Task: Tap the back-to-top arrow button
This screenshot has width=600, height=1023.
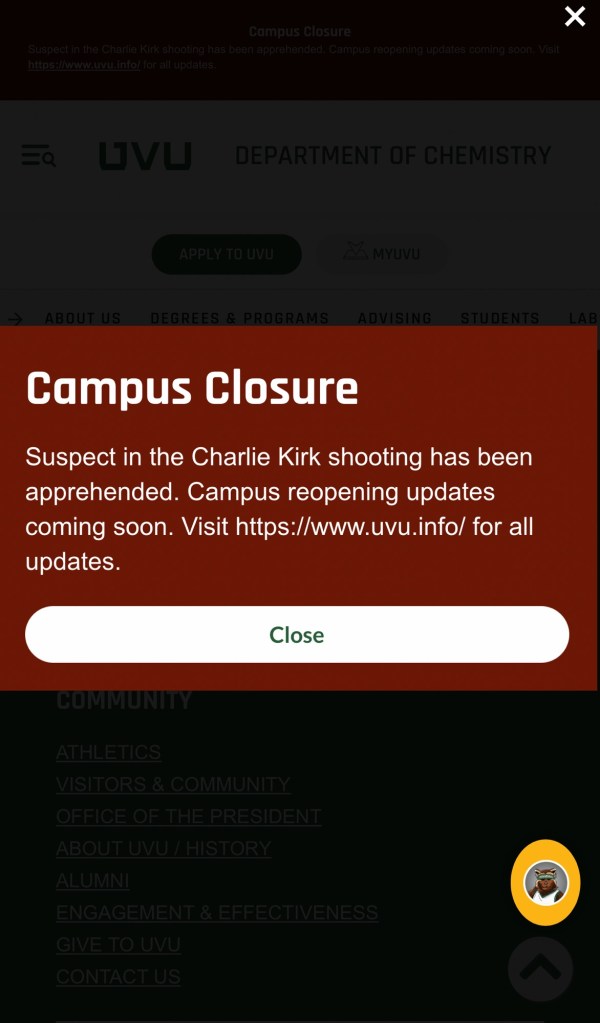Action: 540,967
